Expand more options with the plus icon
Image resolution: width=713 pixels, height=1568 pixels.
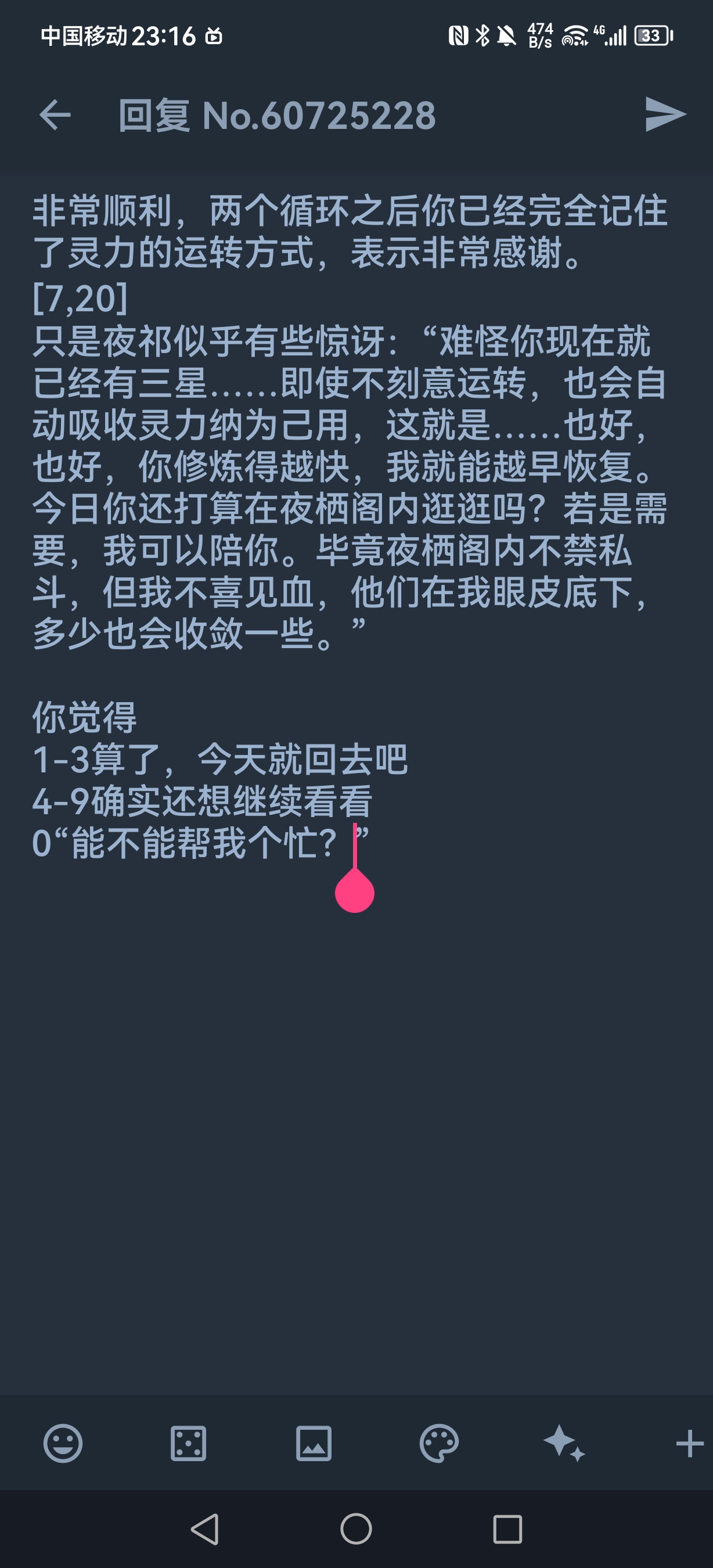[x=690, y=1443]
